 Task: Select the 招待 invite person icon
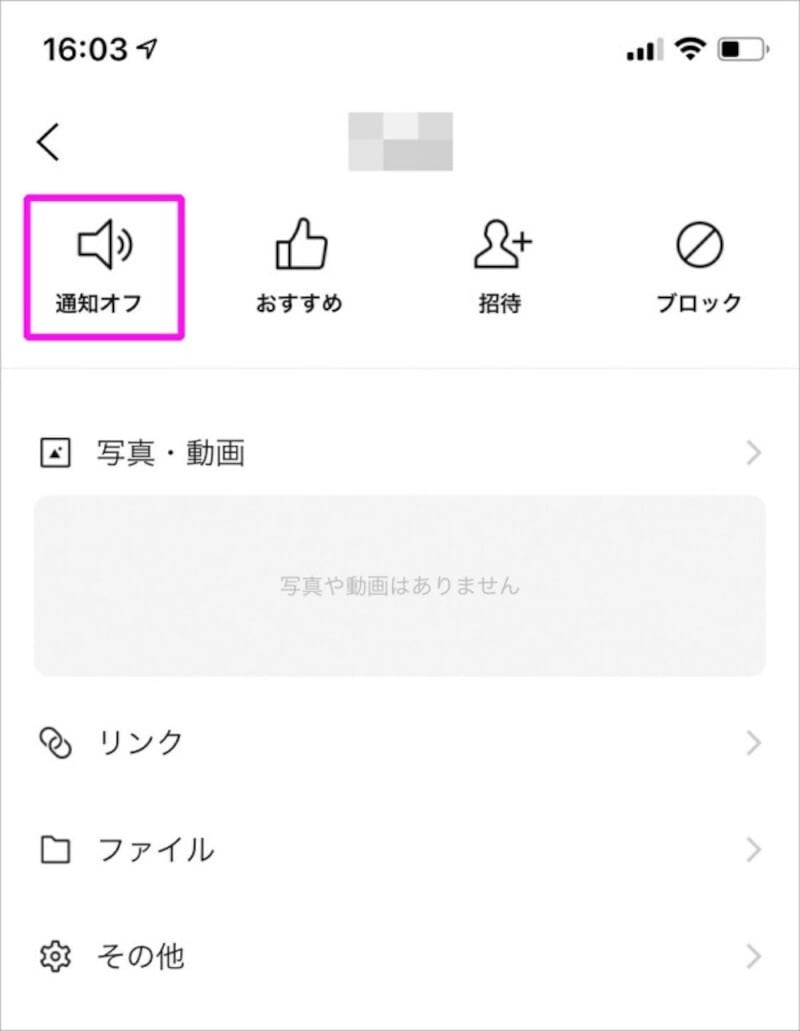(500, 243)
